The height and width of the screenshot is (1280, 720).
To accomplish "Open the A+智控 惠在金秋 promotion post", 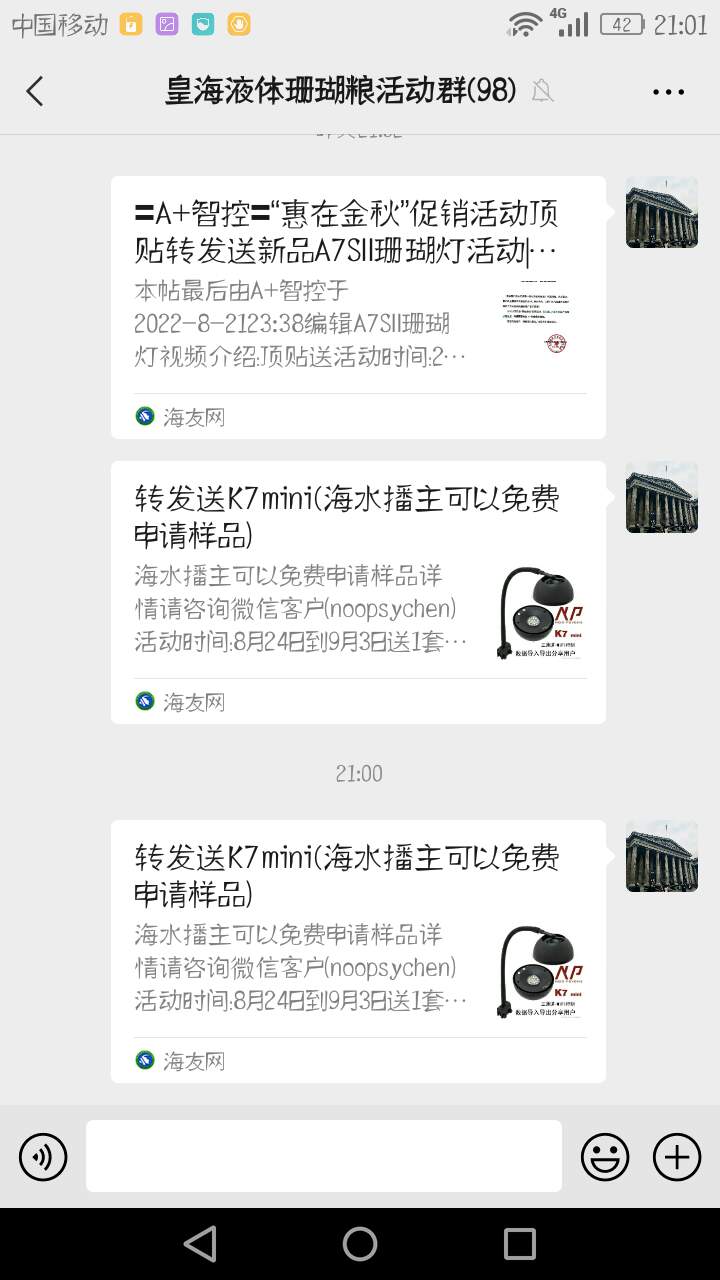I will point(358,307).
